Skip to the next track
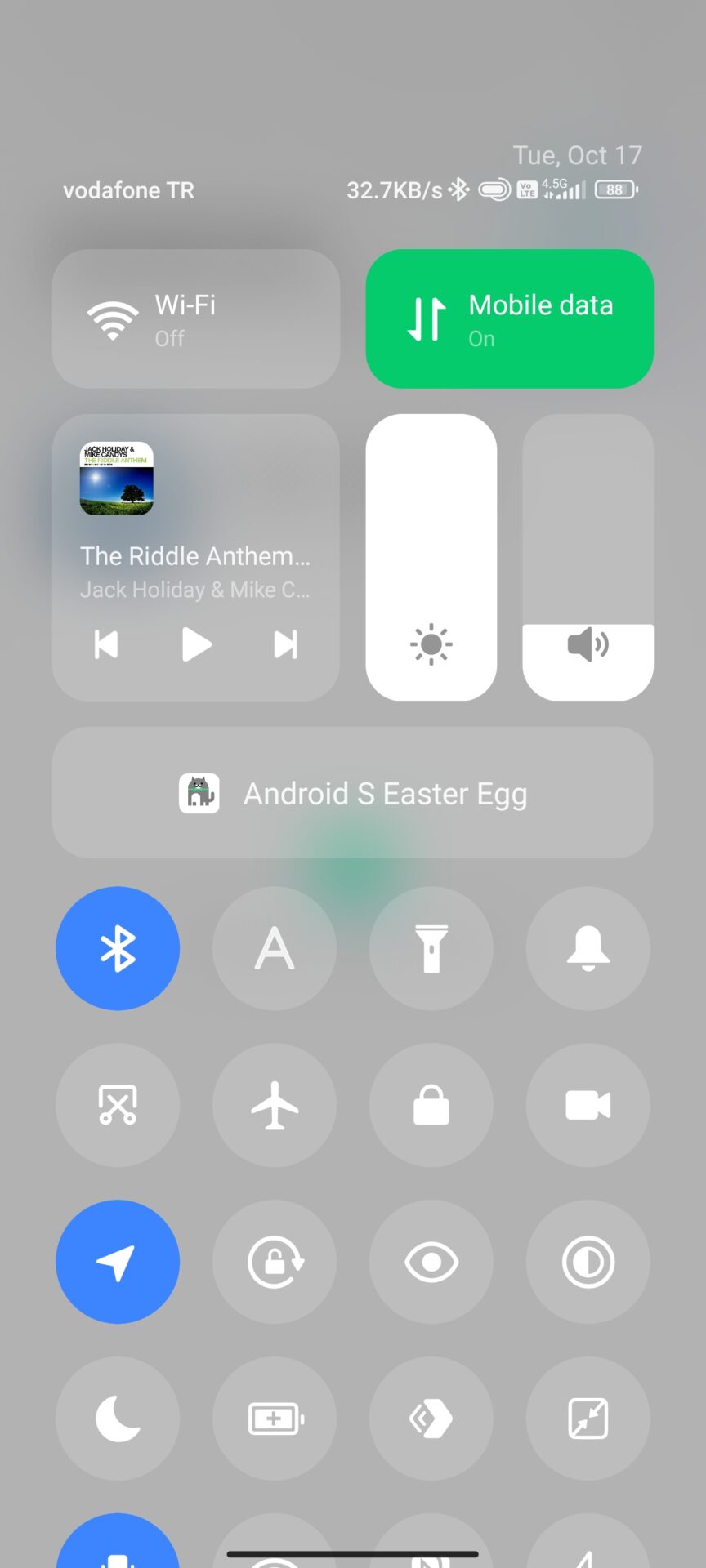 [x=285, y=644]
